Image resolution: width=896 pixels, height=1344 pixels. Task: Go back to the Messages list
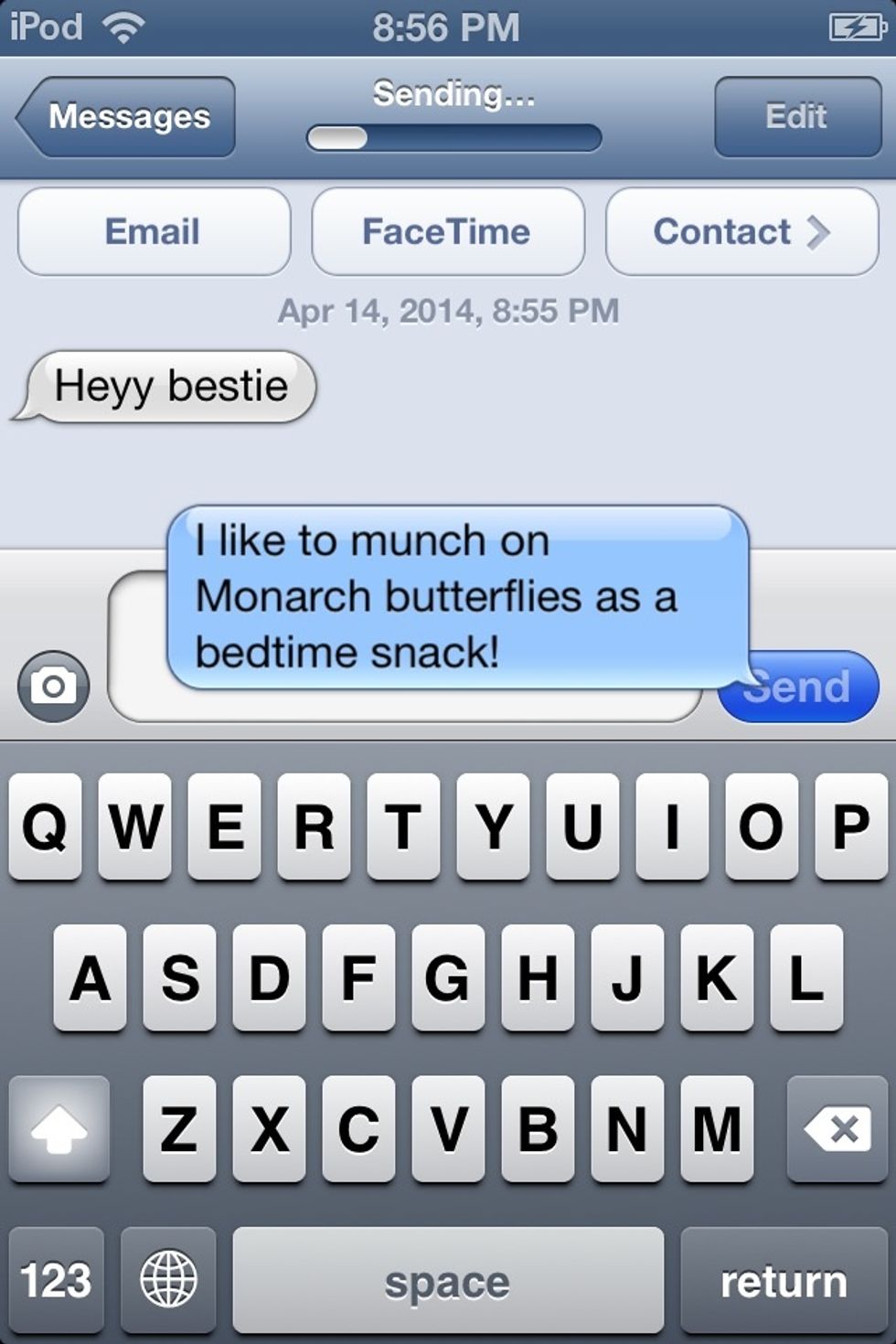pyautogui.click(x=126, y=117)
